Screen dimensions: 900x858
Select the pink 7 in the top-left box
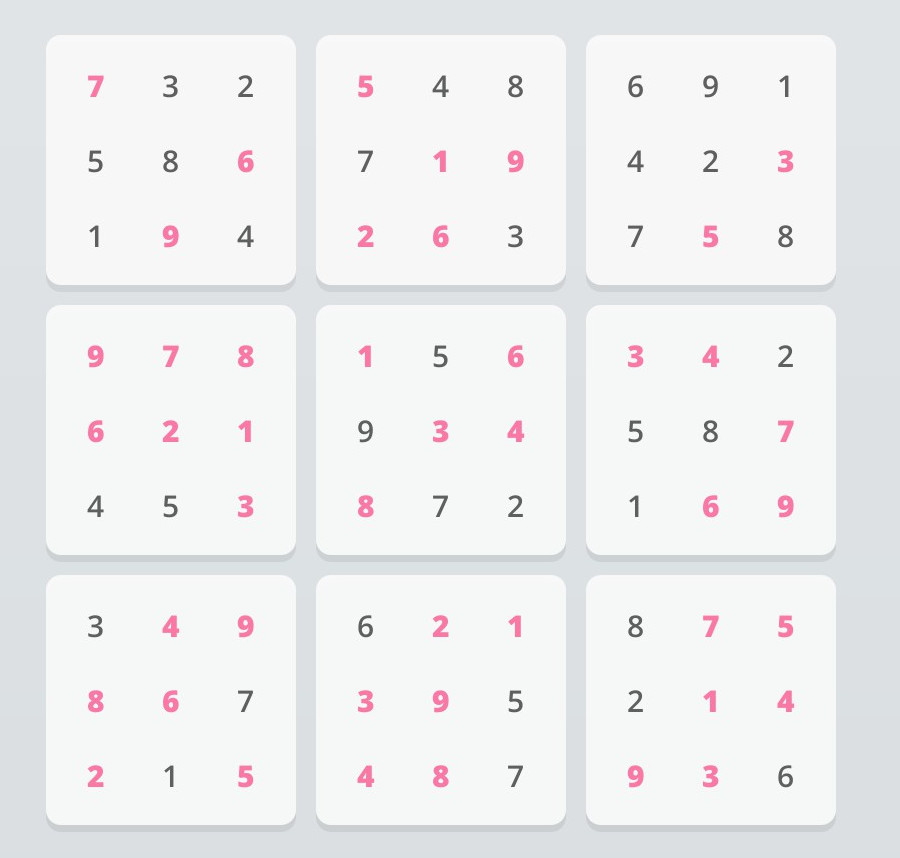click(x=95, y=87)
